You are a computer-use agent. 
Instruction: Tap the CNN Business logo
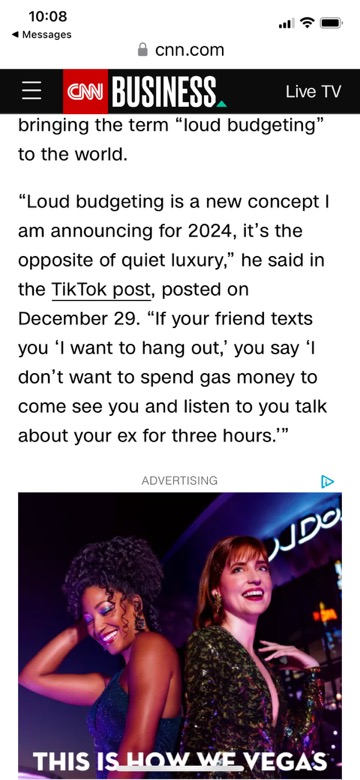coord(145,92)
